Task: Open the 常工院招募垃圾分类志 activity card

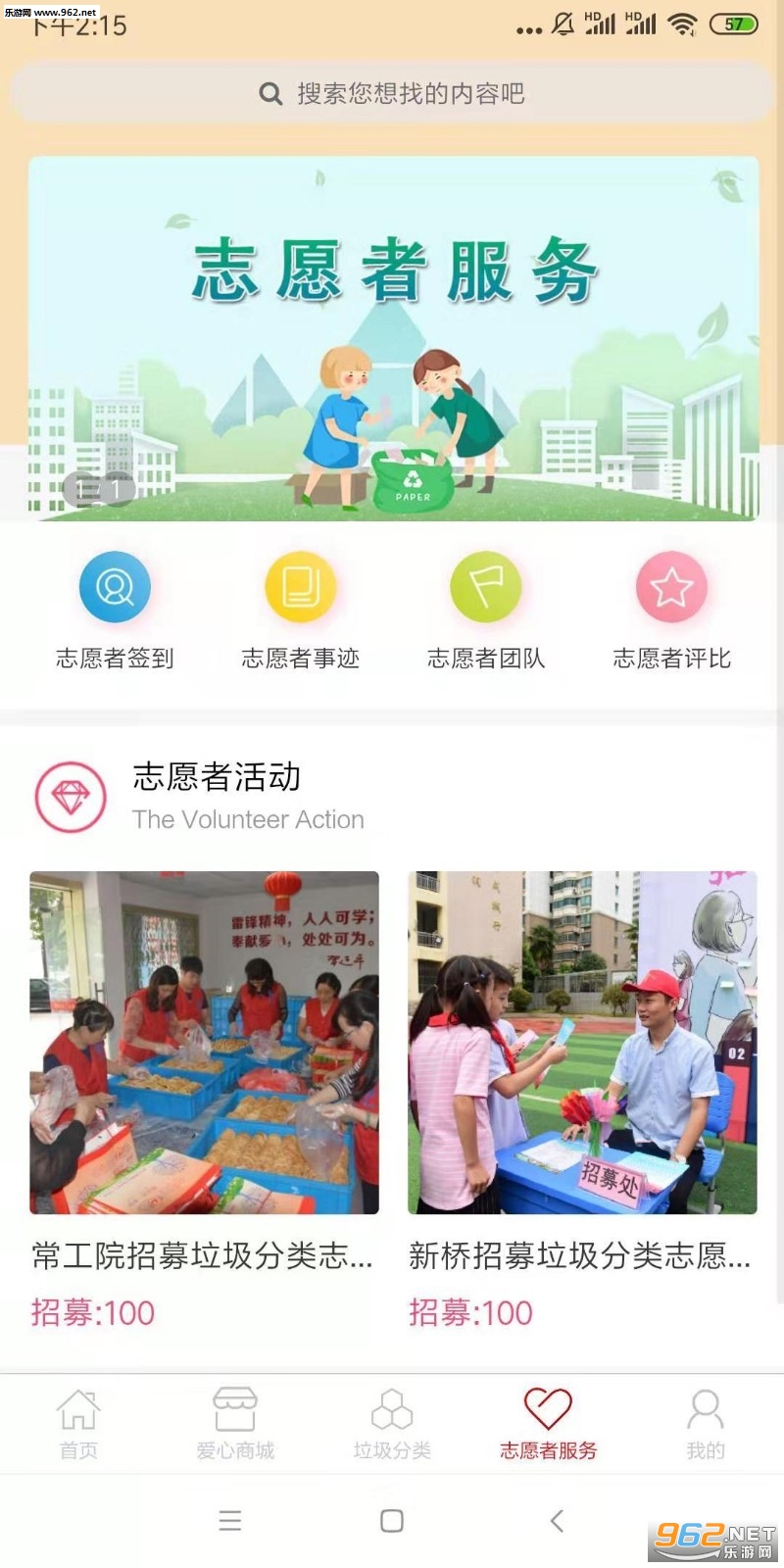Action: [x=204, y=1100]
